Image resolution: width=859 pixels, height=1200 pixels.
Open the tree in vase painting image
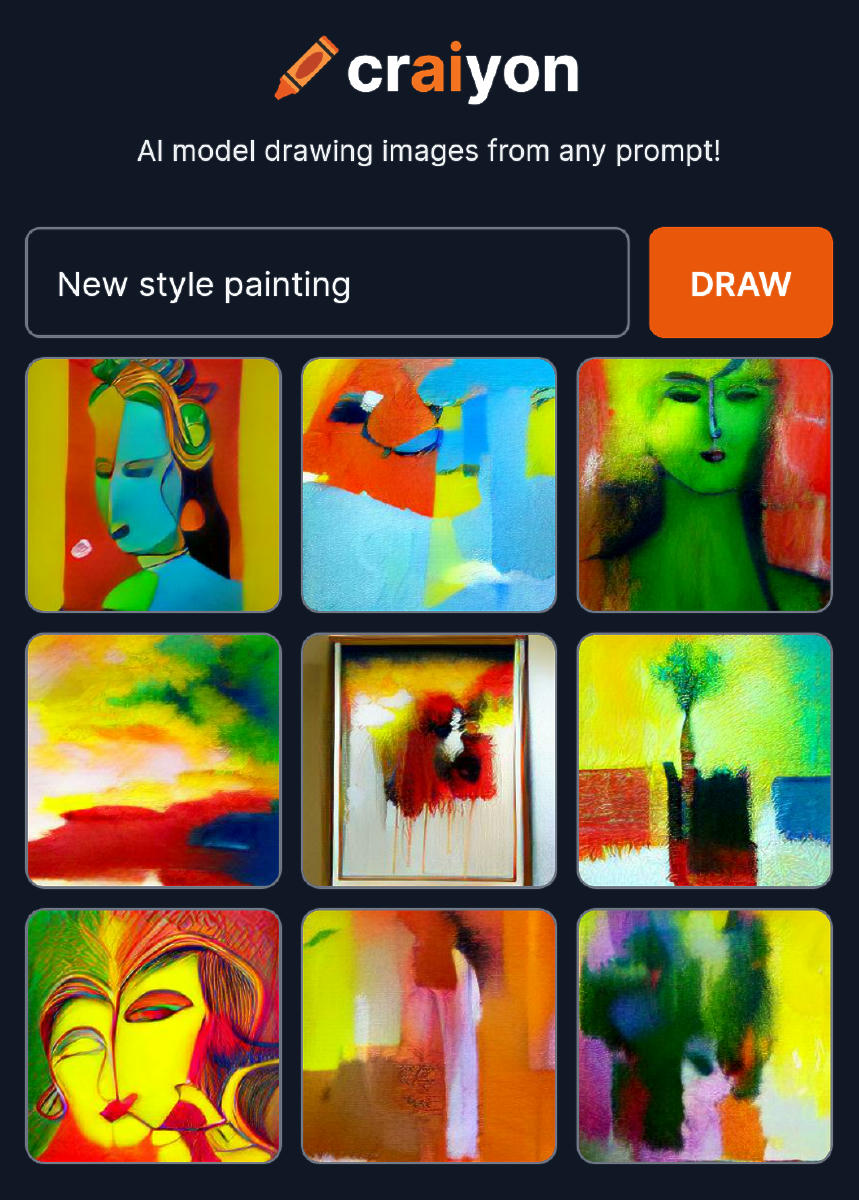[704, 760]
